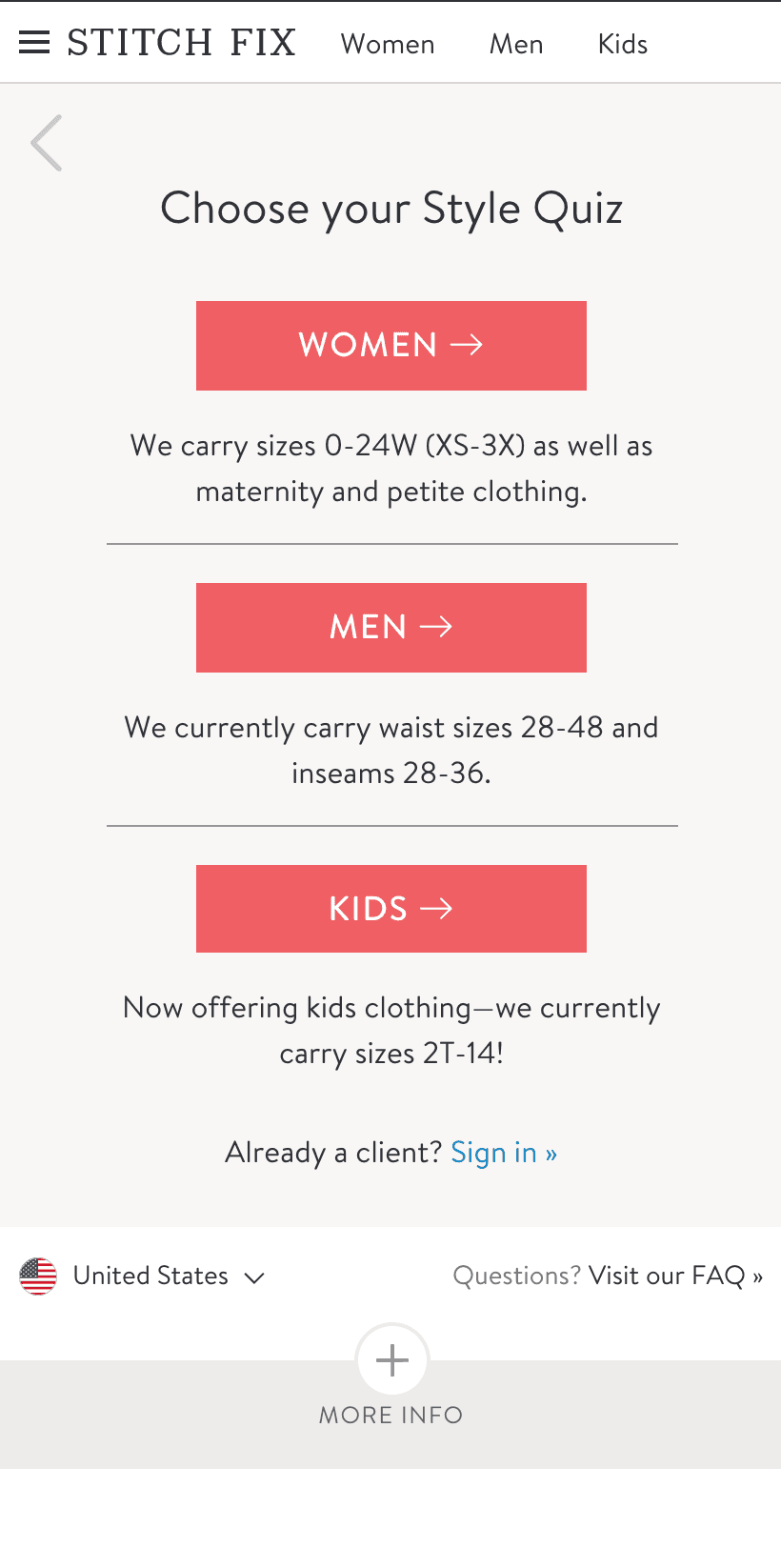781x1568 pixels.
Task: Open the Kids tab in header
Action: tap(623, 44)
